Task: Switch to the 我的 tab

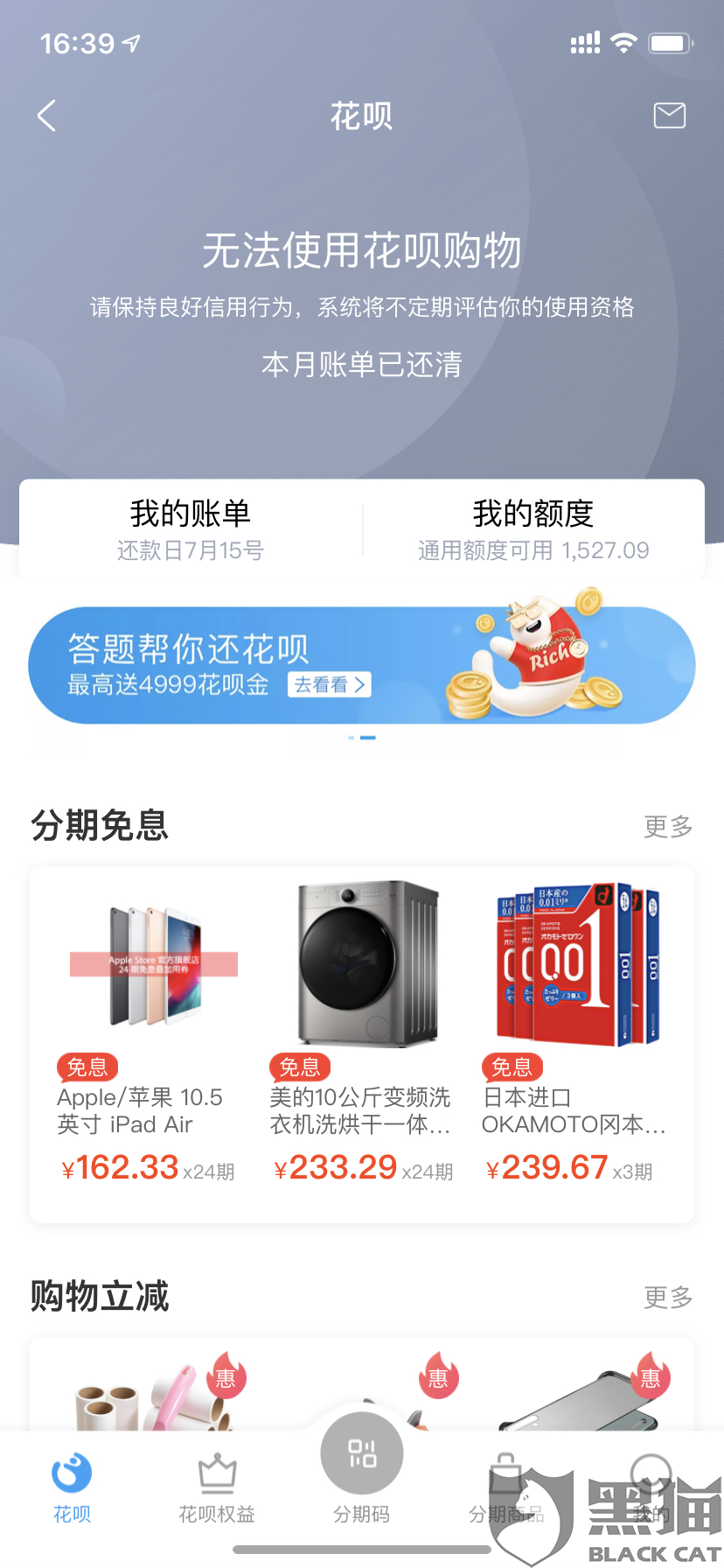Action: coord(651,1487)
